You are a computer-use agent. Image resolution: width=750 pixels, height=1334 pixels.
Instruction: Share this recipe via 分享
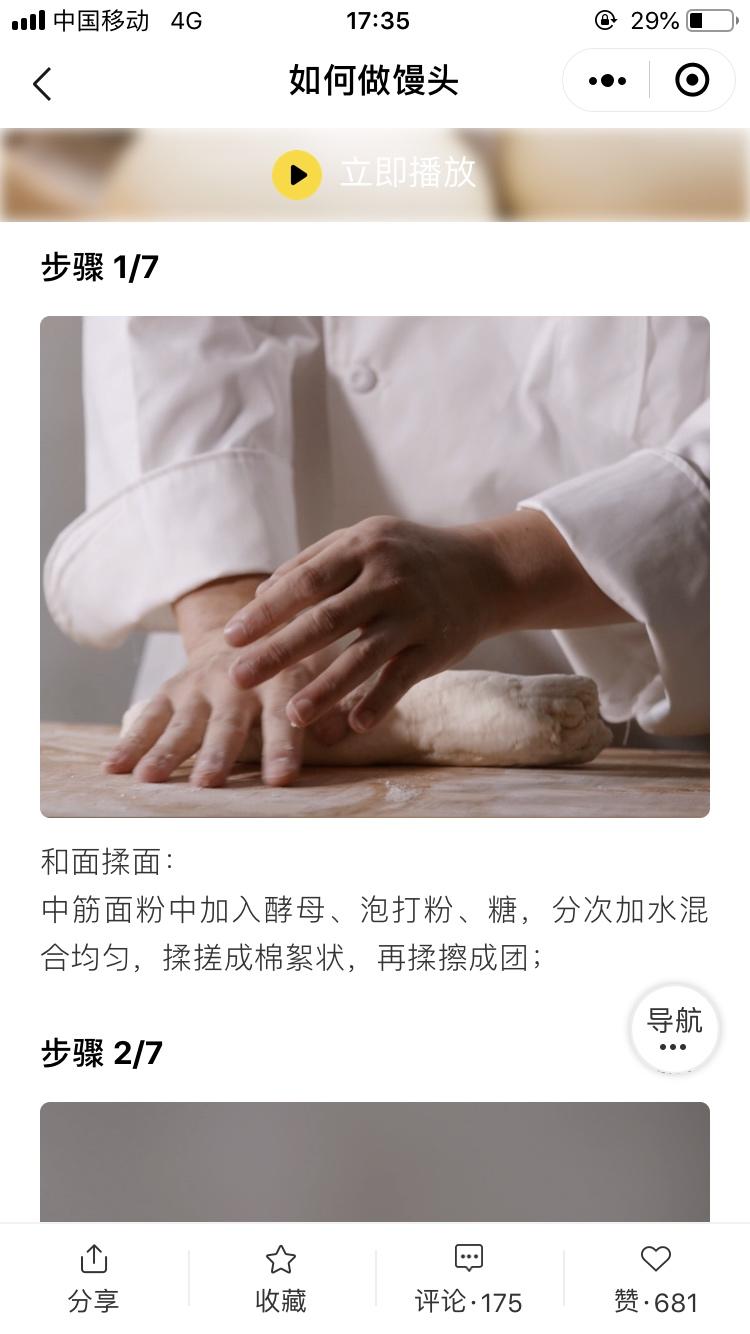tap(93, 1278)
